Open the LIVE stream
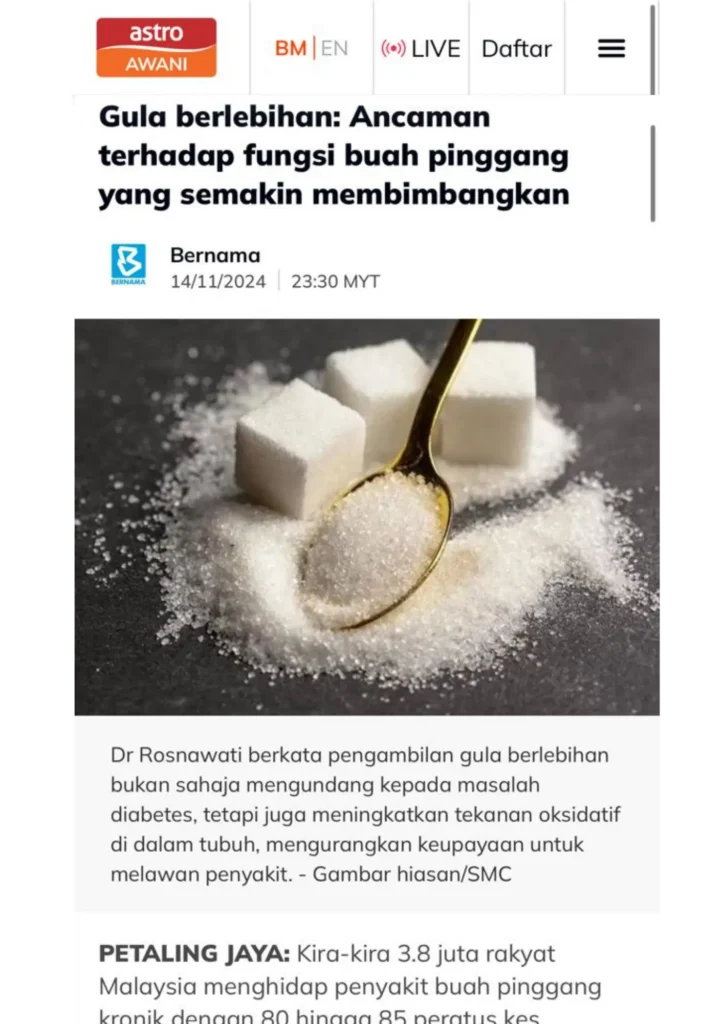Screen dimensions: 724x1024 [x=420, y=48]
